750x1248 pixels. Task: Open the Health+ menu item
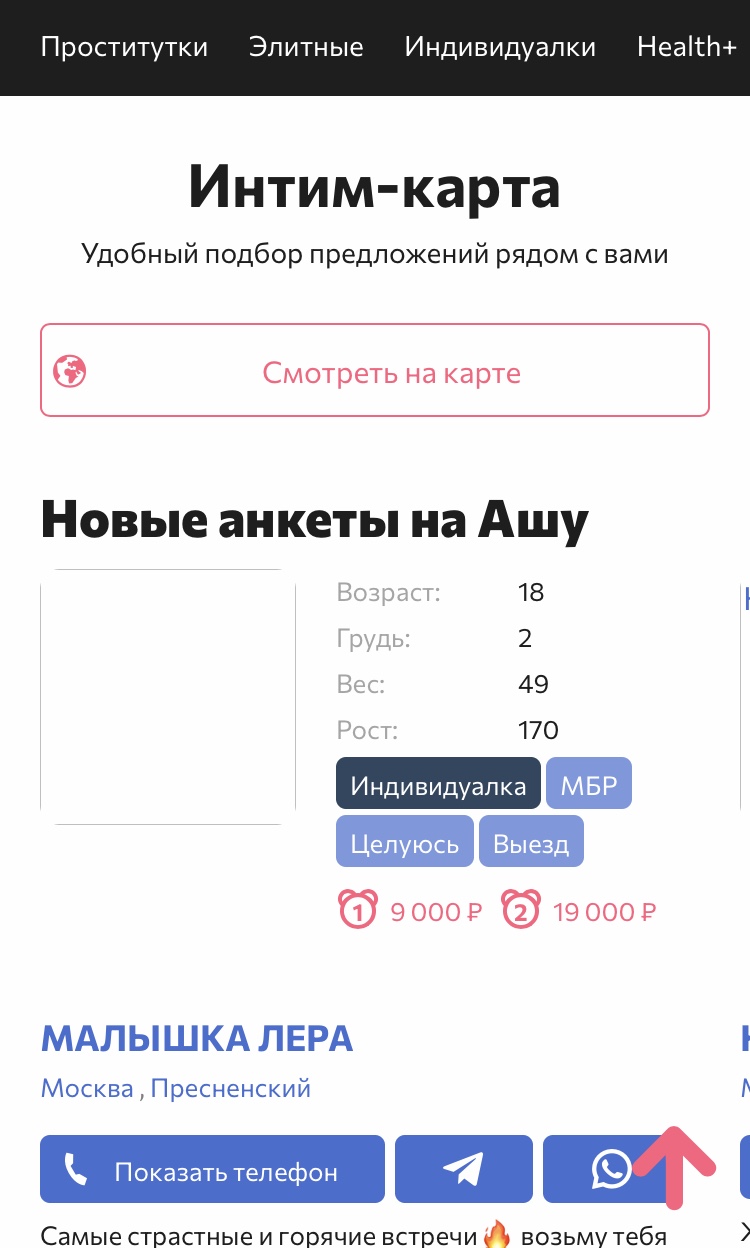pyautogui.click(x=687, y=47)
